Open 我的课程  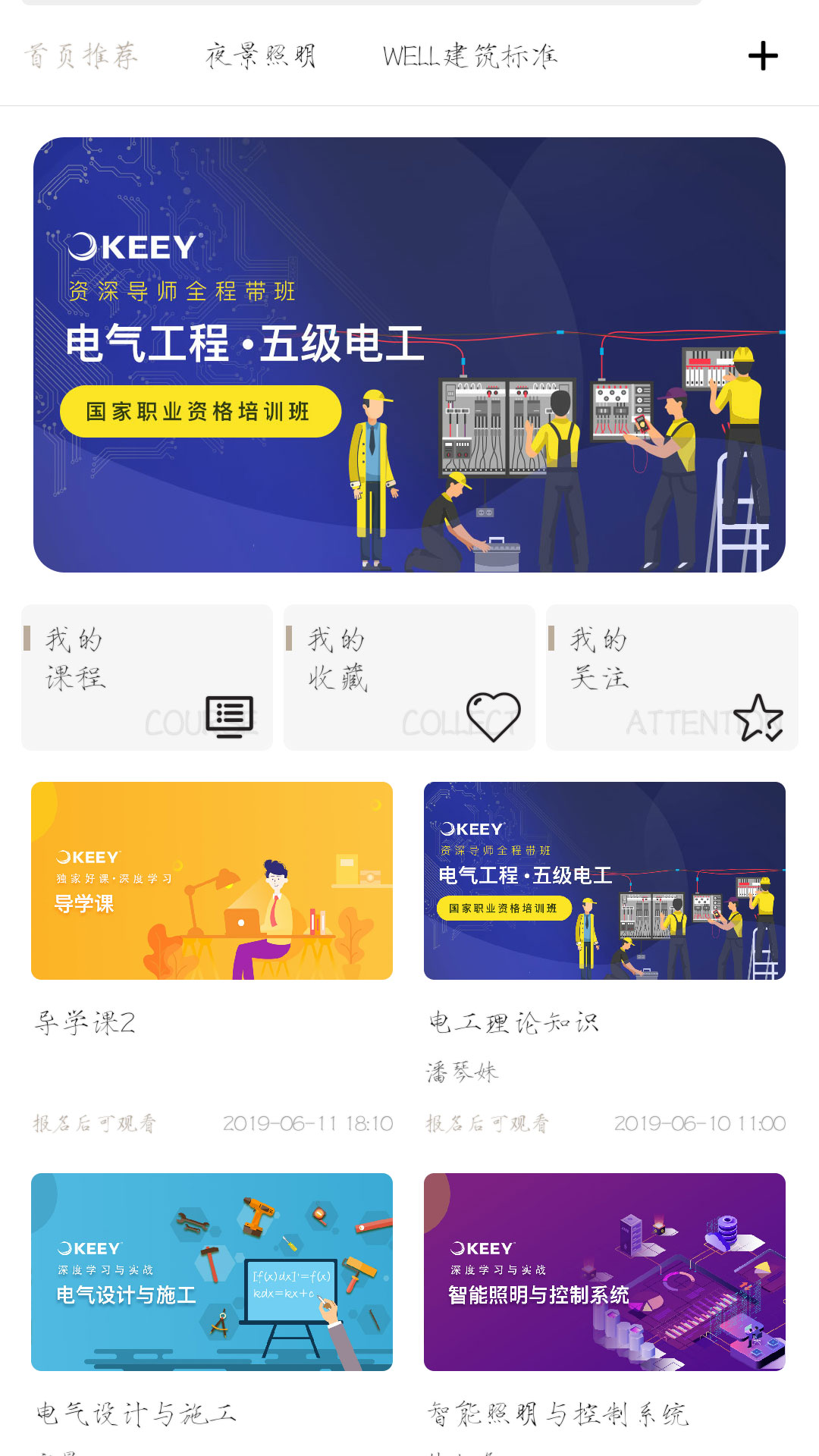[147, 677]
